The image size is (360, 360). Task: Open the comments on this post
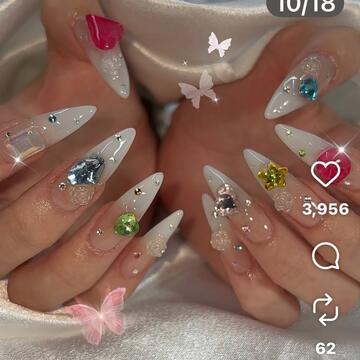click(x=326, y=256)
